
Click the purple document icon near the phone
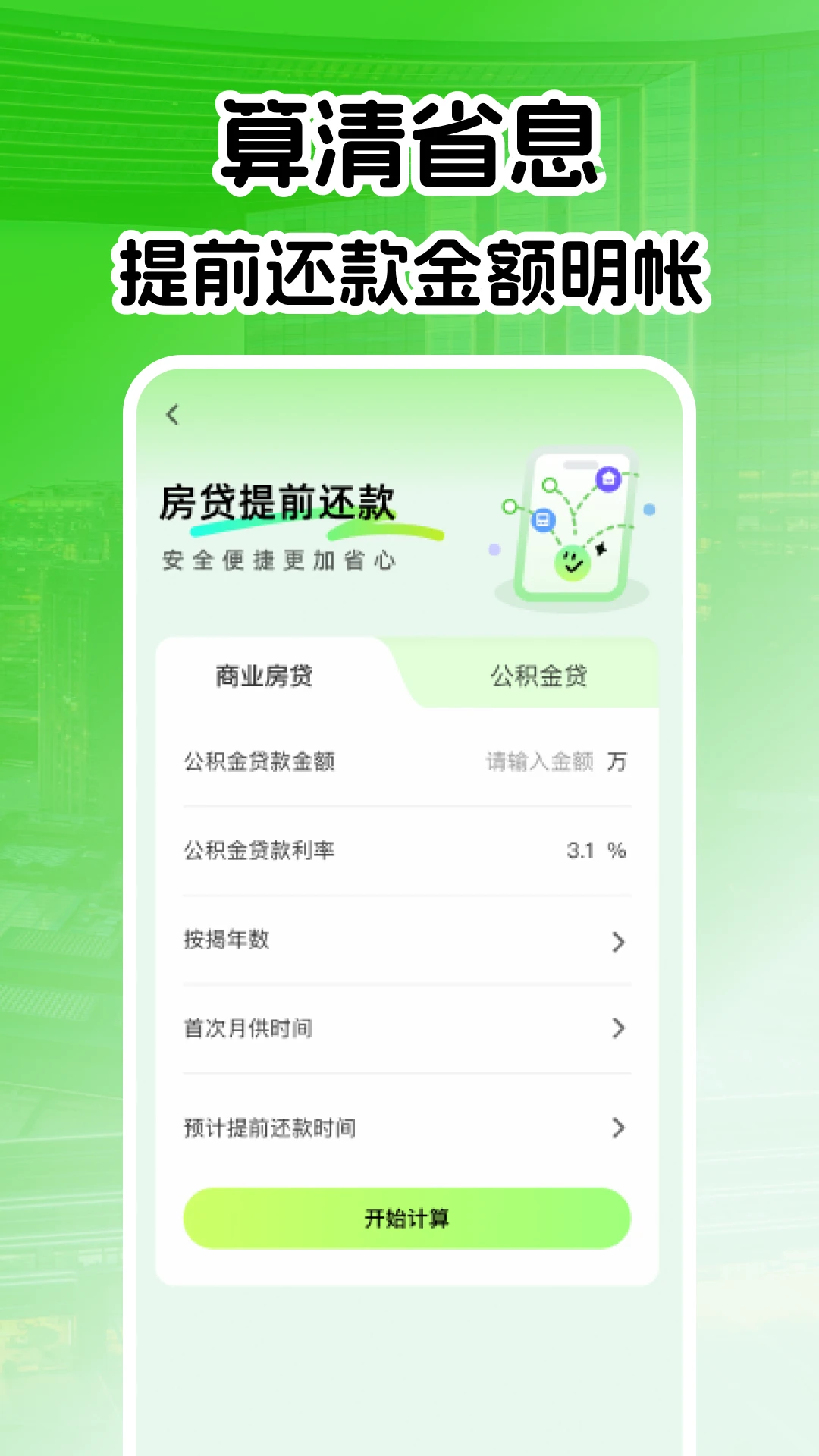click(x=544, y=519)
